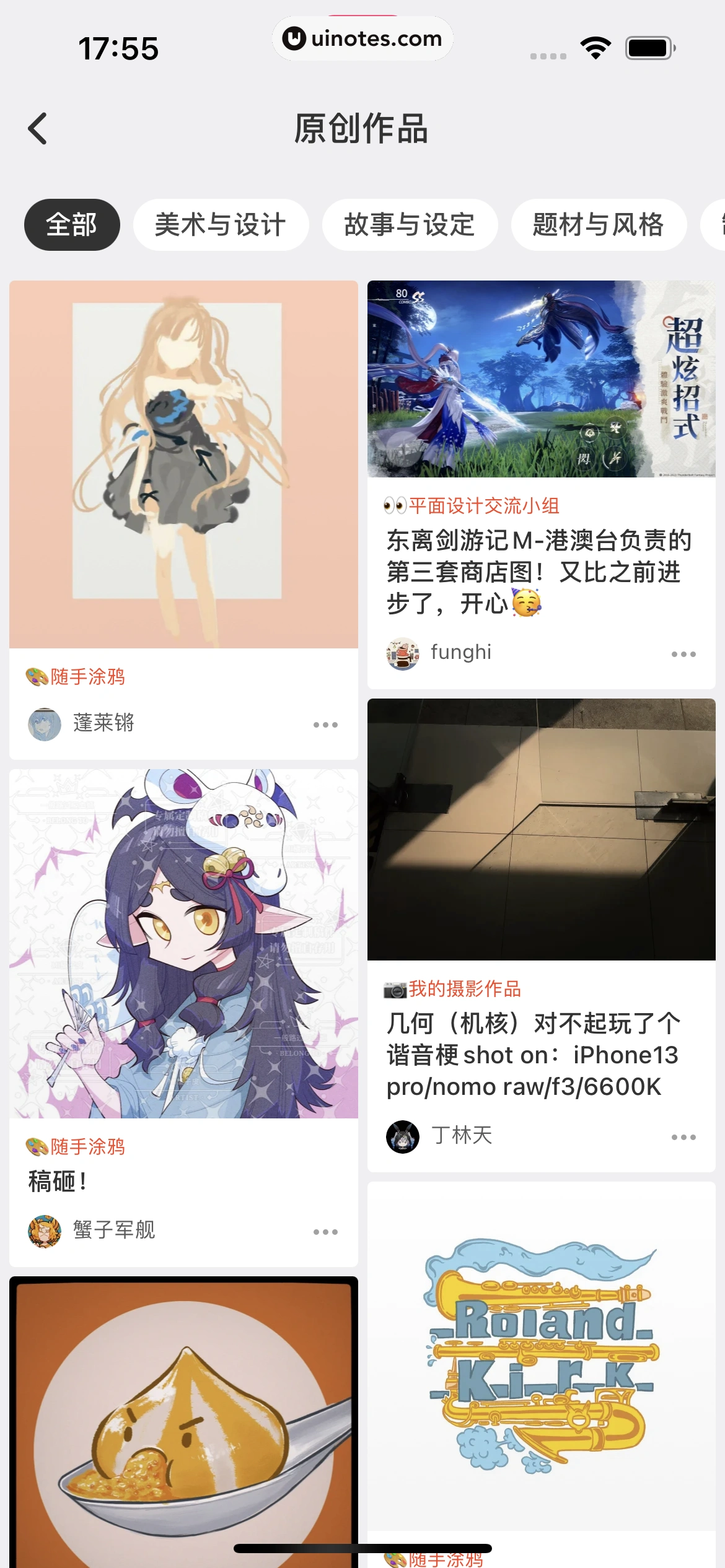Open the 稿砸！ illustration post

(183, 943)
